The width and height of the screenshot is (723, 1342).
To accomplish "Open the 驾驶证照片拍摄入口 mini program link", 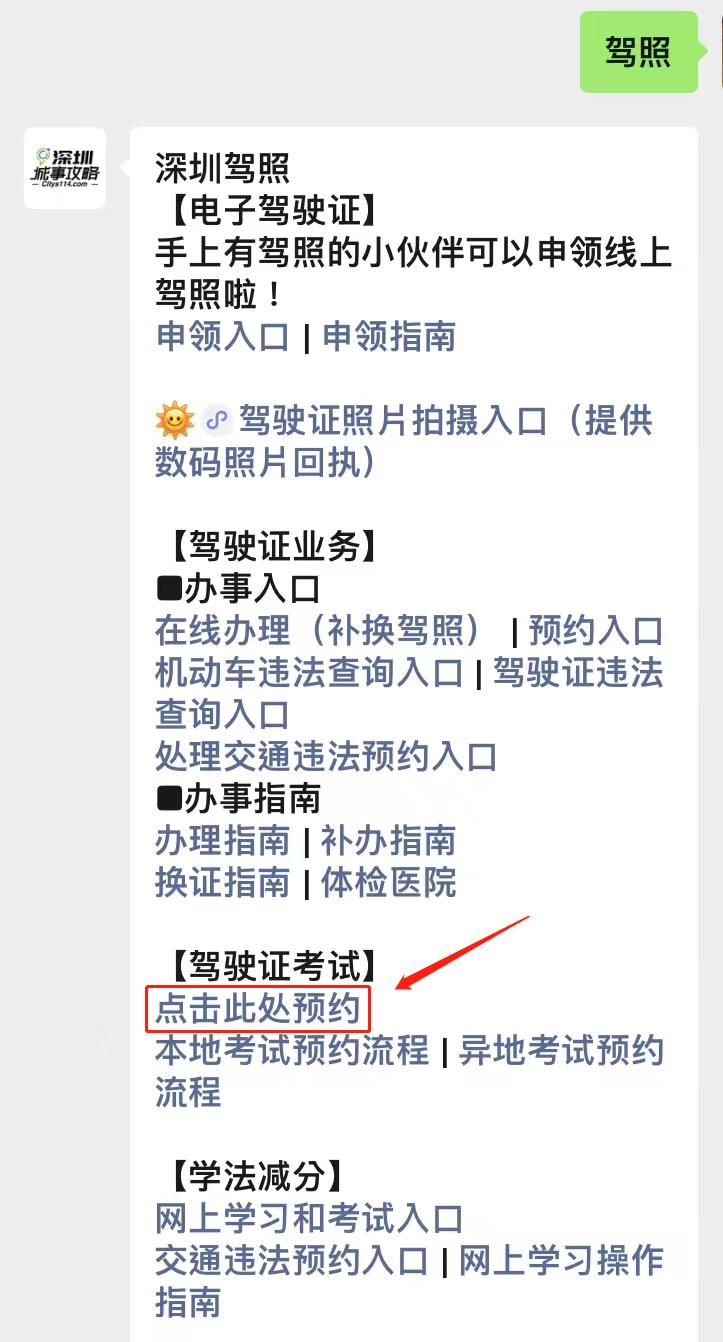I will pyautogui.click(x=392, y=421).
